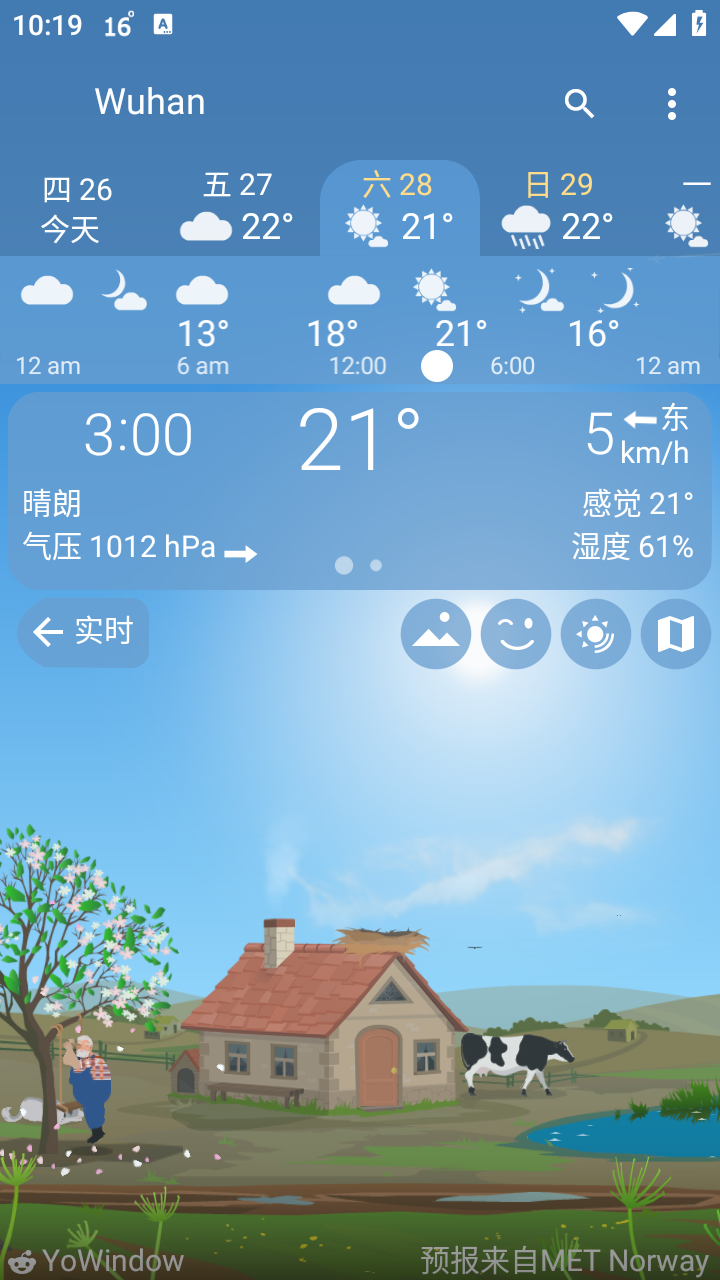Open the landscape map icon
This screenshot has width=720, height=1280.
click(675, 633)
